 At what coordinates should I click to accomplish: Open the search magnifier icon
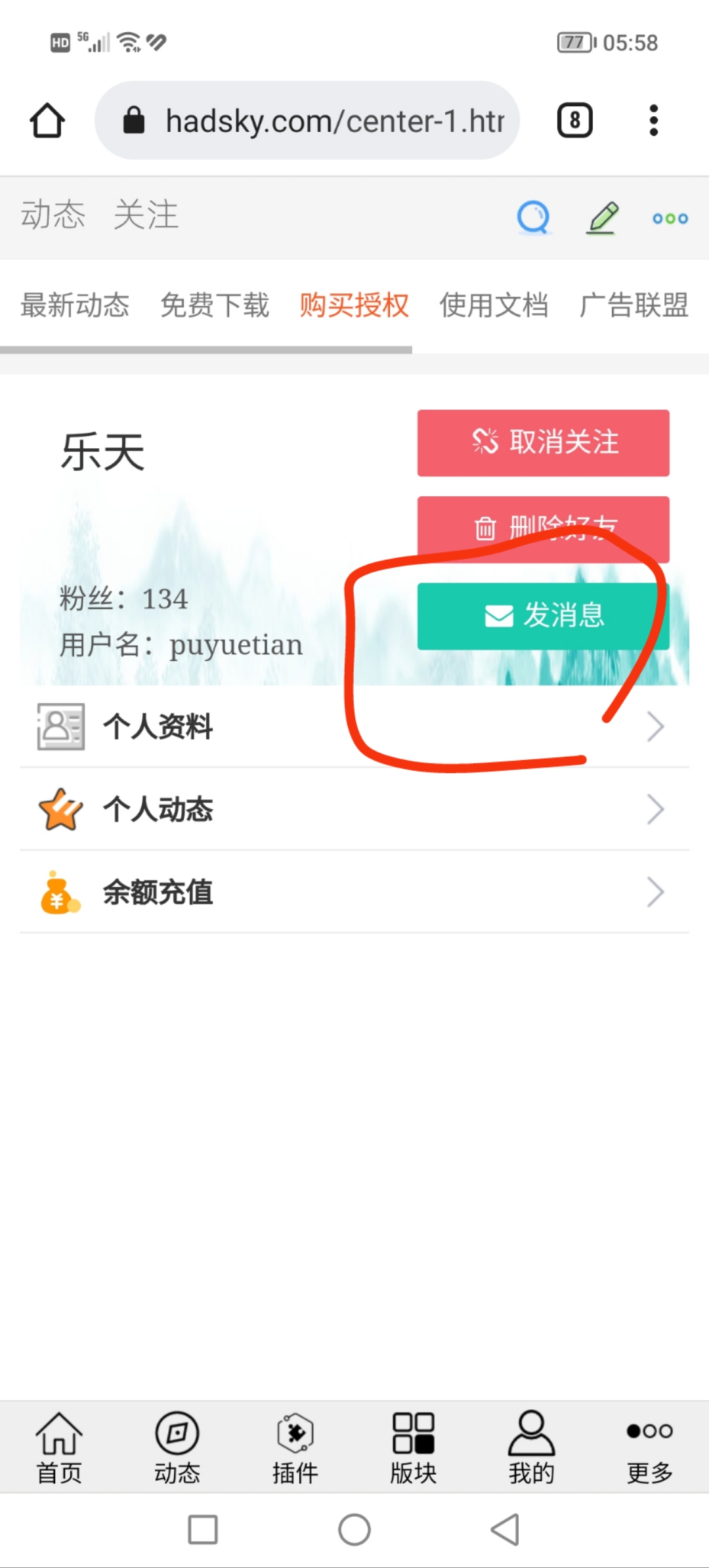[x=534, y=217]
